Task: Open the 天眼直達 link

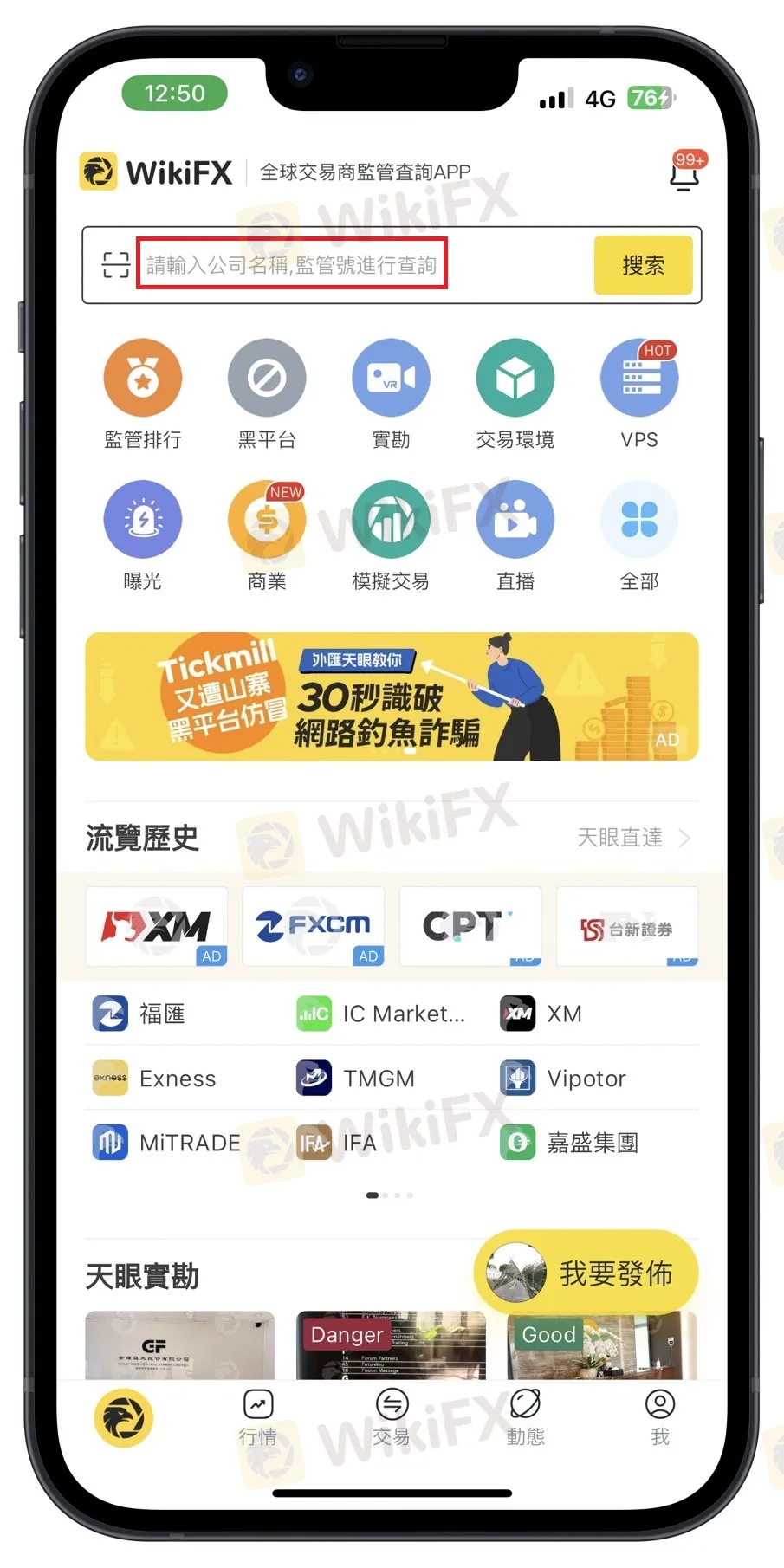Action: [x=632, y=838]
